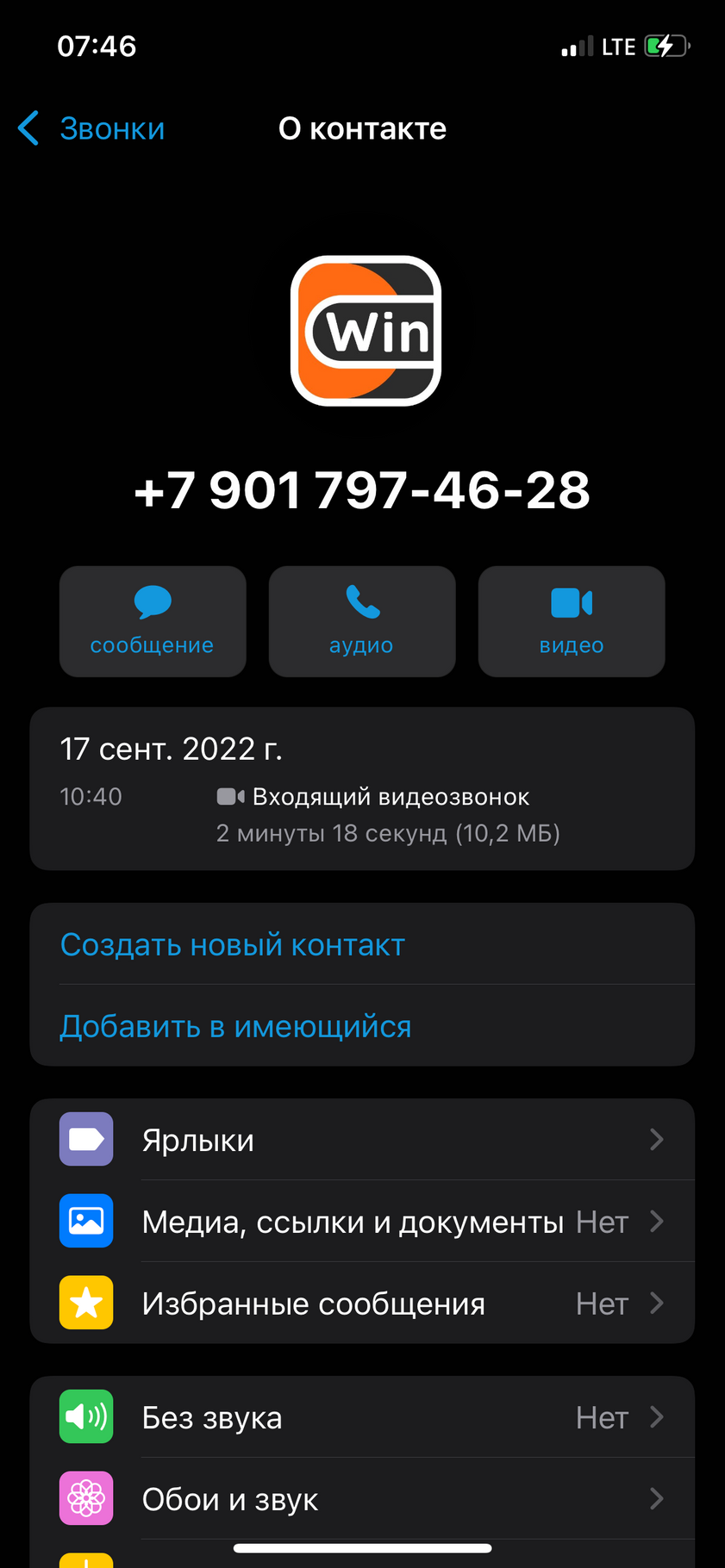Start a видео call
Viewport: 725px width, 1568px height.
(572, 621)
